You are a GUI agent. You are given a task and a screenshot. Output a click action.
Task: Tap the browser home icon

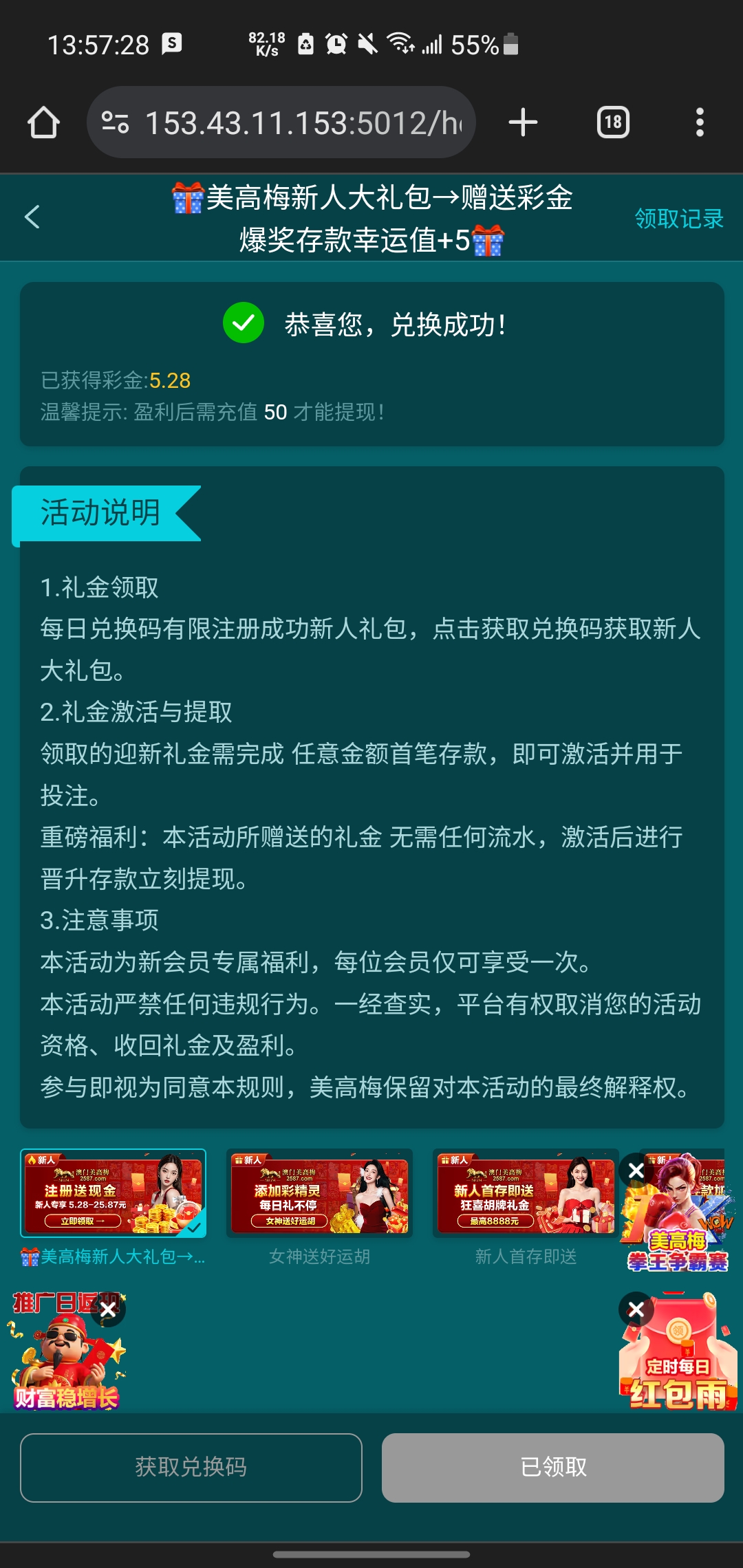pos(43,123)
